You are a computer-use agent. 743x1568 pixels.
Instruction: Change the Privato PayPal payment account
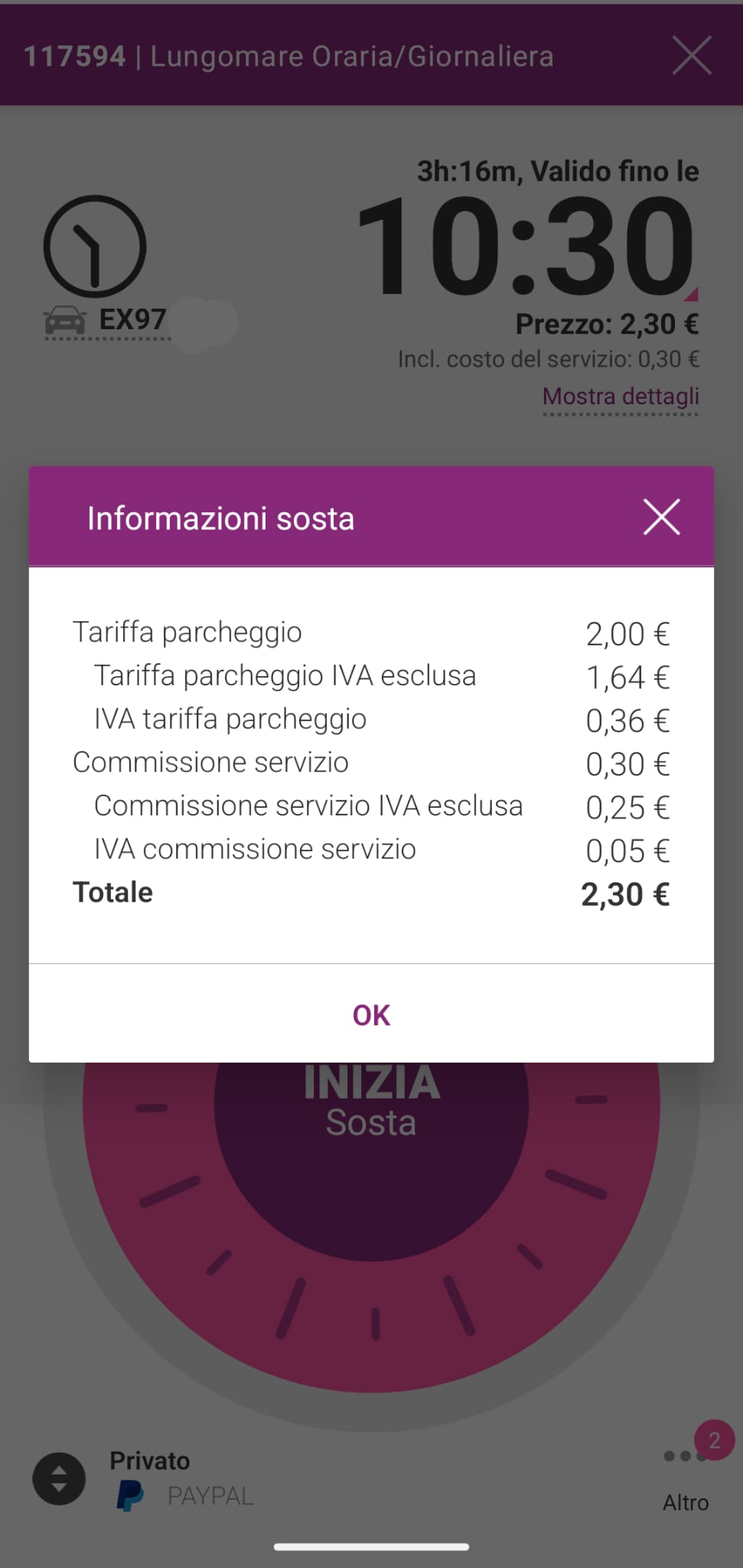pos(59,1478)
